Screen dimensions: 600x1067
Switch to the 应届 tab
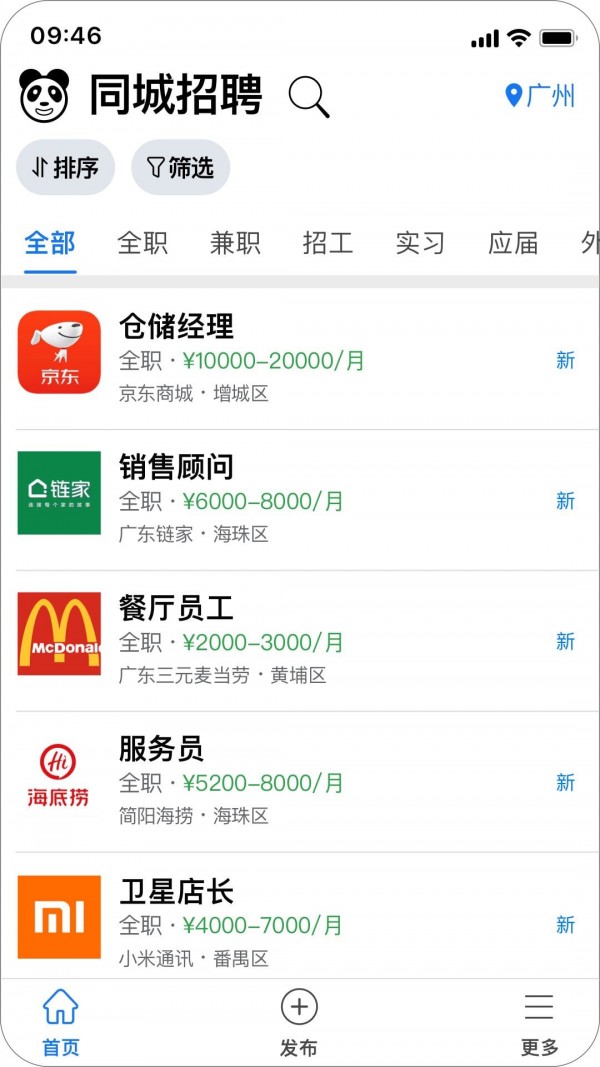(x=513, y=243)
